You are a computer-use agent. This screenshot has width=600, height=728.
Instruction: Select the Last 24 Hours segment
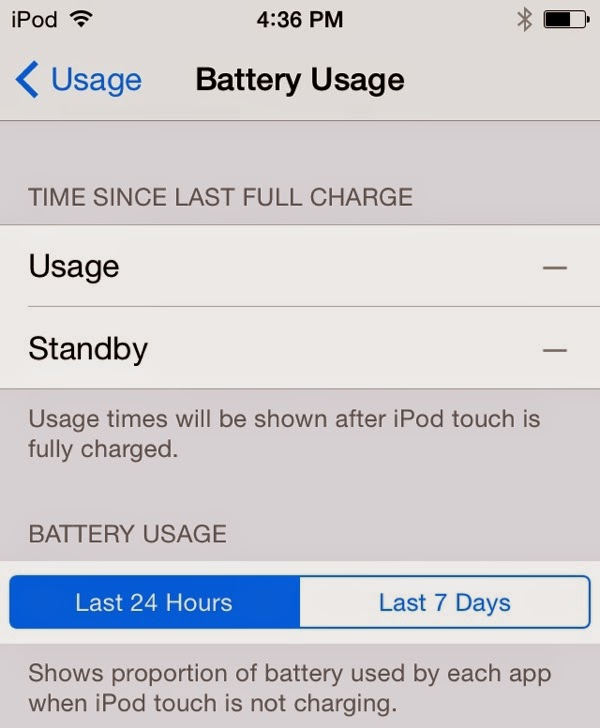pyautogui.click(x=155, y=602)
